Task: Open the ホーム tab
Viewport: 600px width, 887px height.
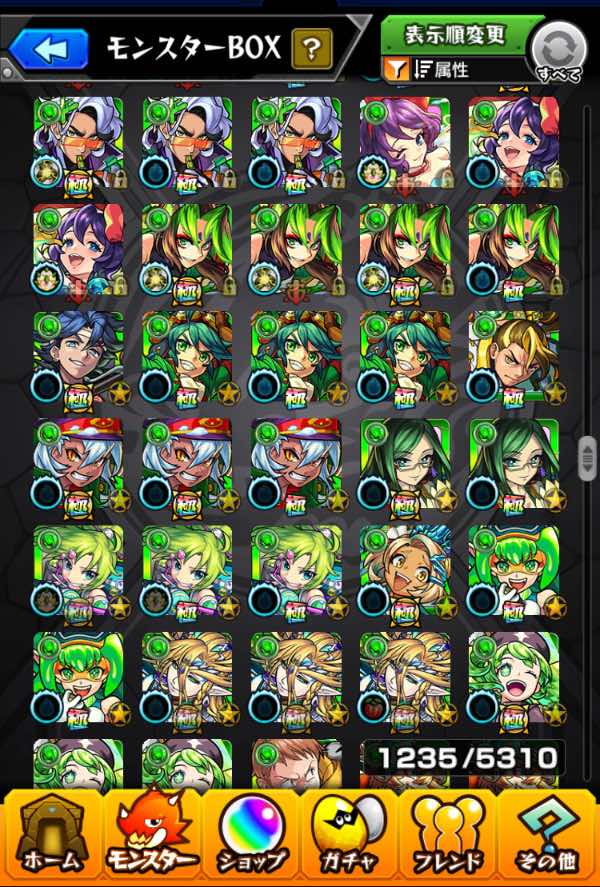Action: pos(50,828)
